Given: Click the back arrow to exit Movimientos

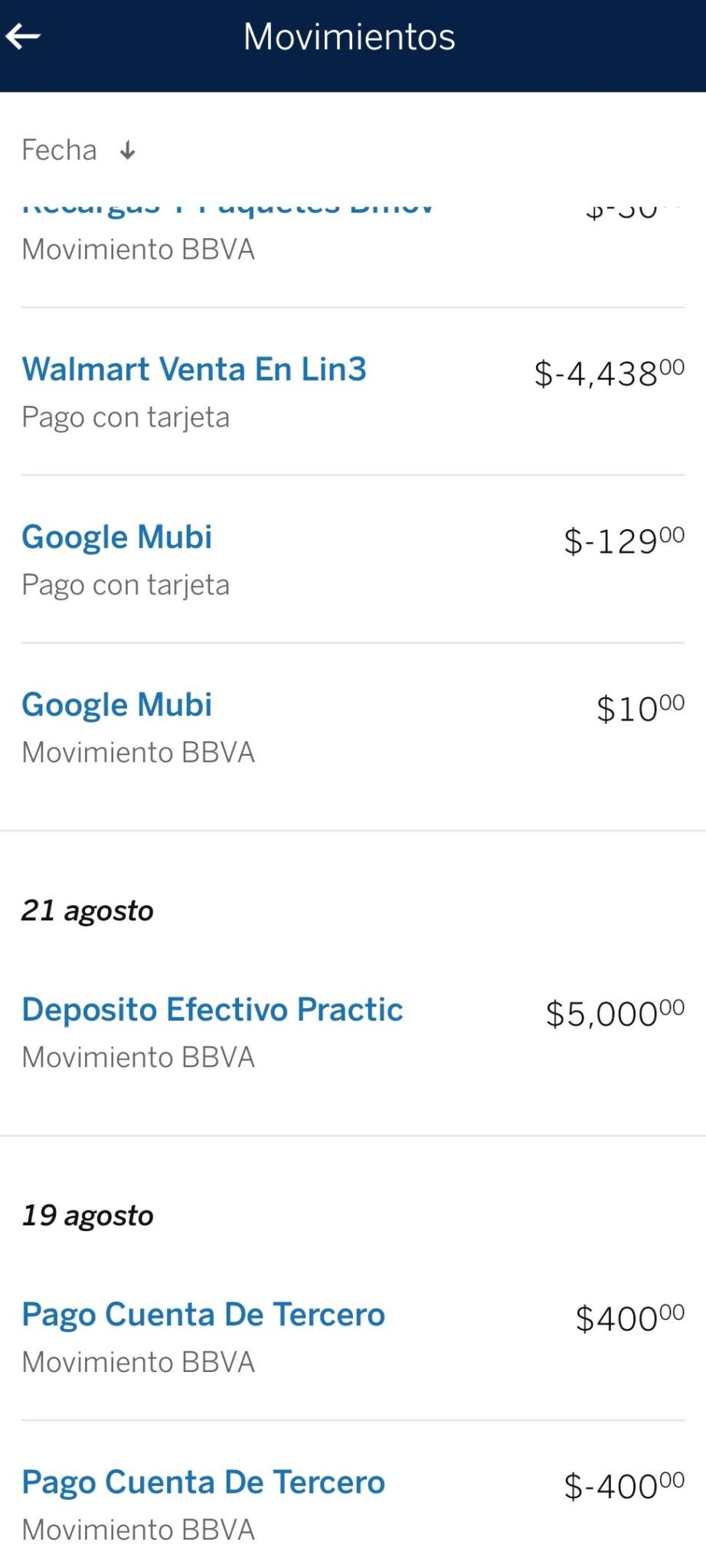Looking at the screenshot, I should coord(23,35).
